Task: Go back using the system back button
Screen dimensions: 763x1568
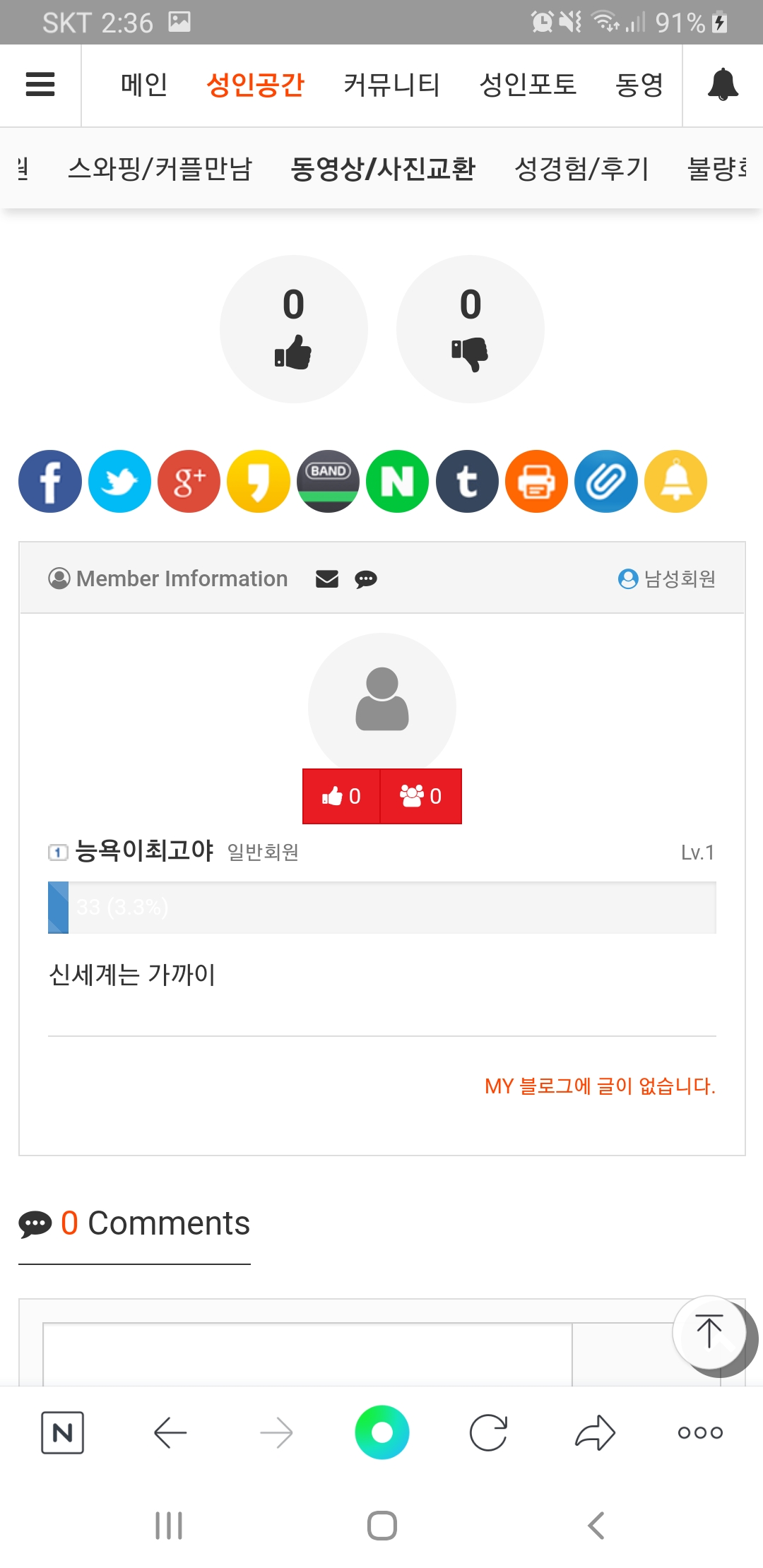Action: [x=596, y=1526]
